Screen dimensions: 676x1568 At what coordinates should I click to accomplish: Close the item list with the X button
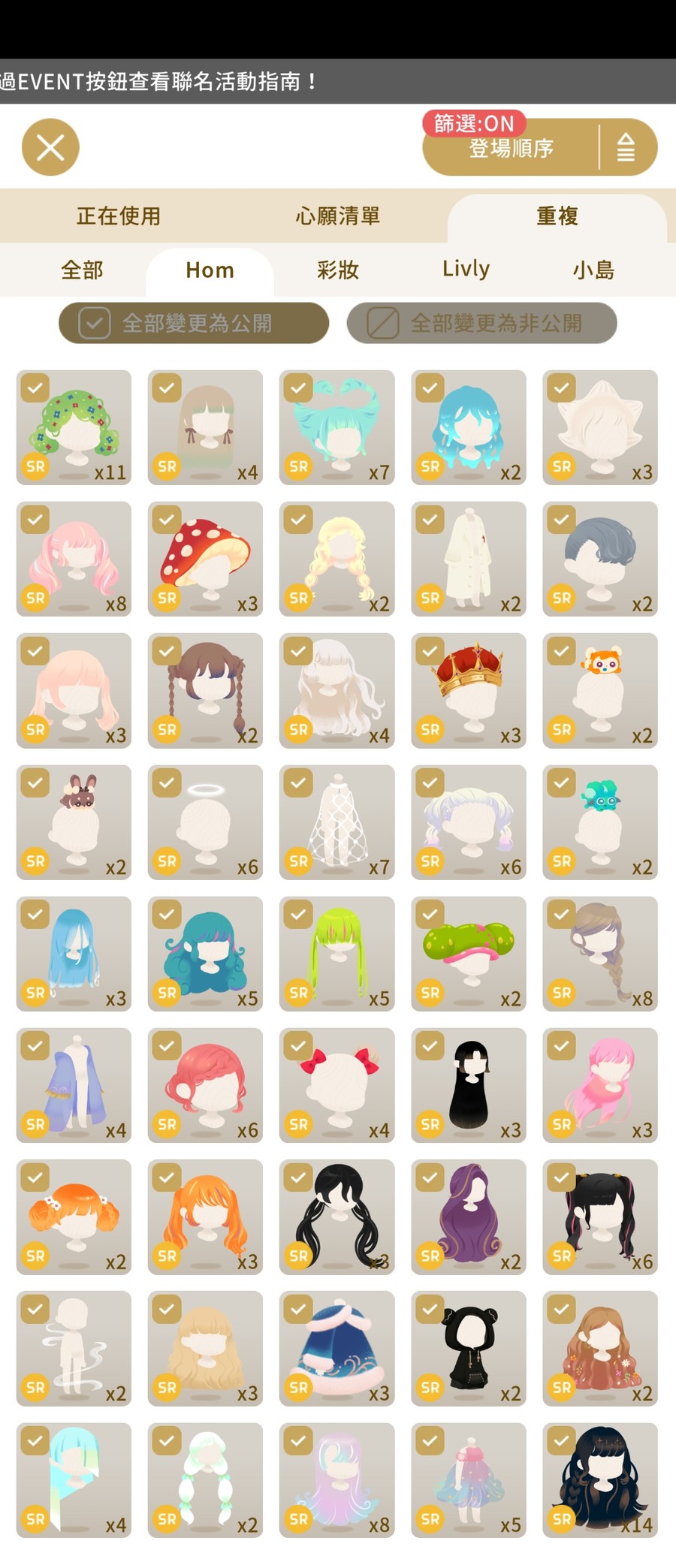[x=50, y=147]
